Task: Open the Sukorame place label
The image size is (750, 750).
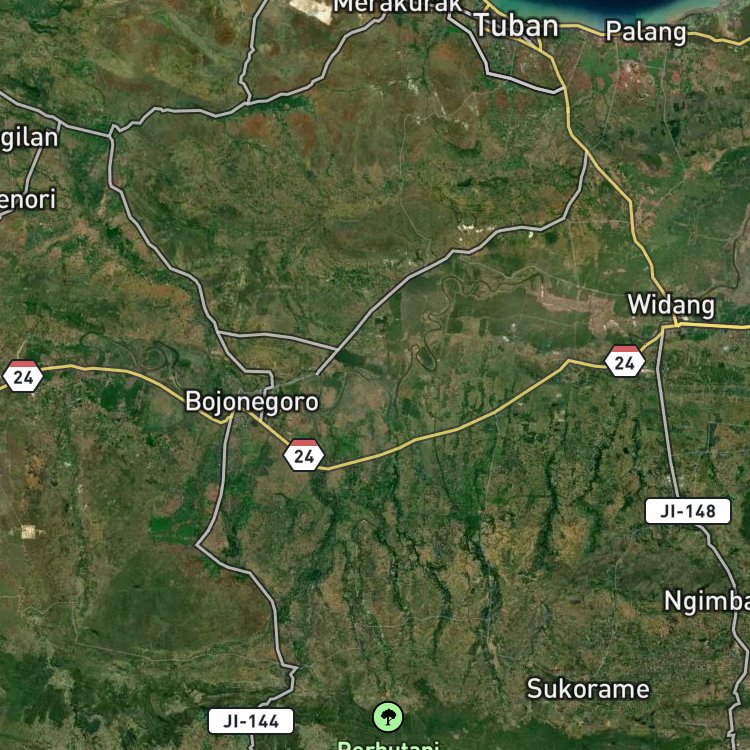Action: pyautogui.click(x=588, y=689)
